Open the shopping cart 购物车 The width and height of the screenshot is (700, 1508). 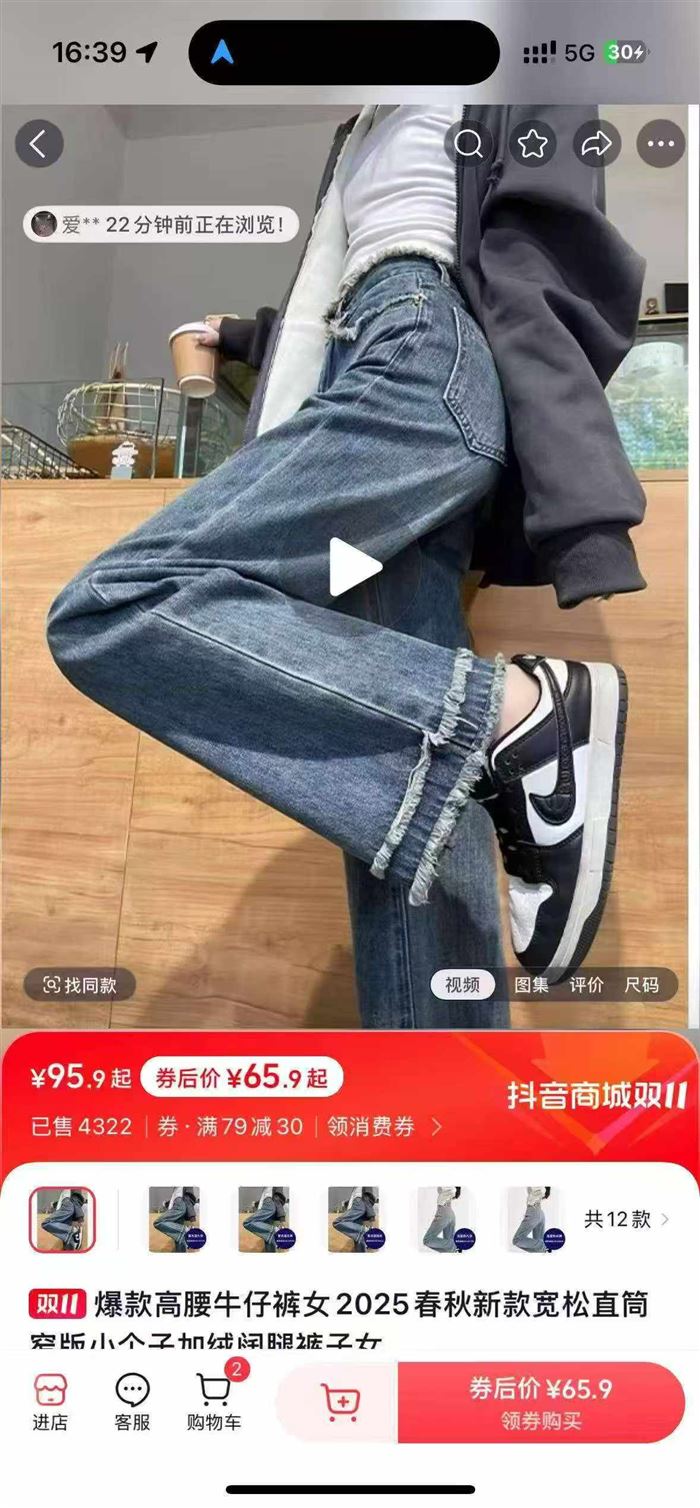click(214, 1402)
